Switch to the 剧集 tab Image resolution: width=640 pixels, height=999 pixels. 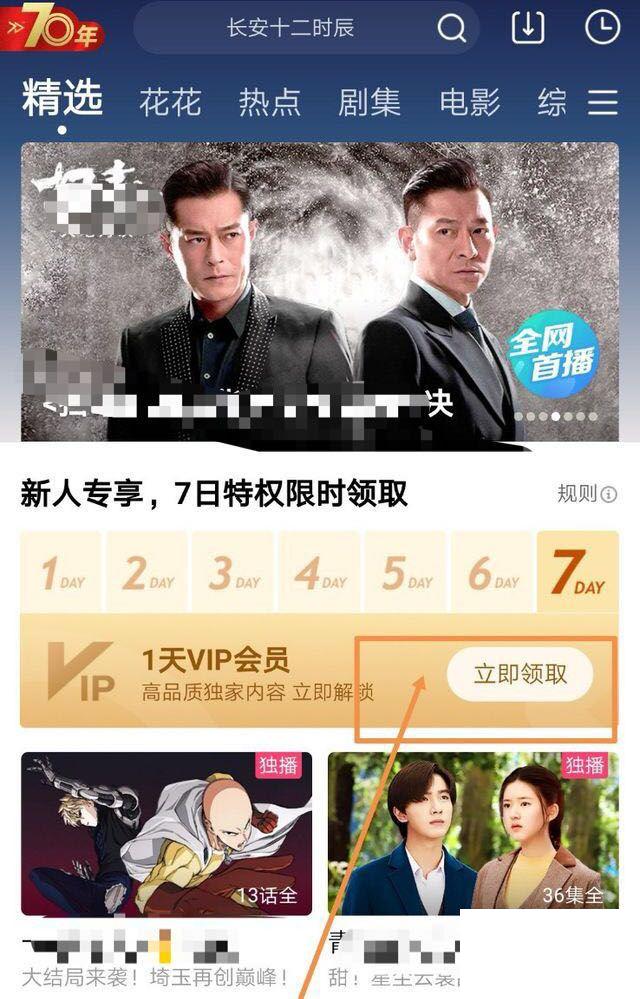coord(369,102)
